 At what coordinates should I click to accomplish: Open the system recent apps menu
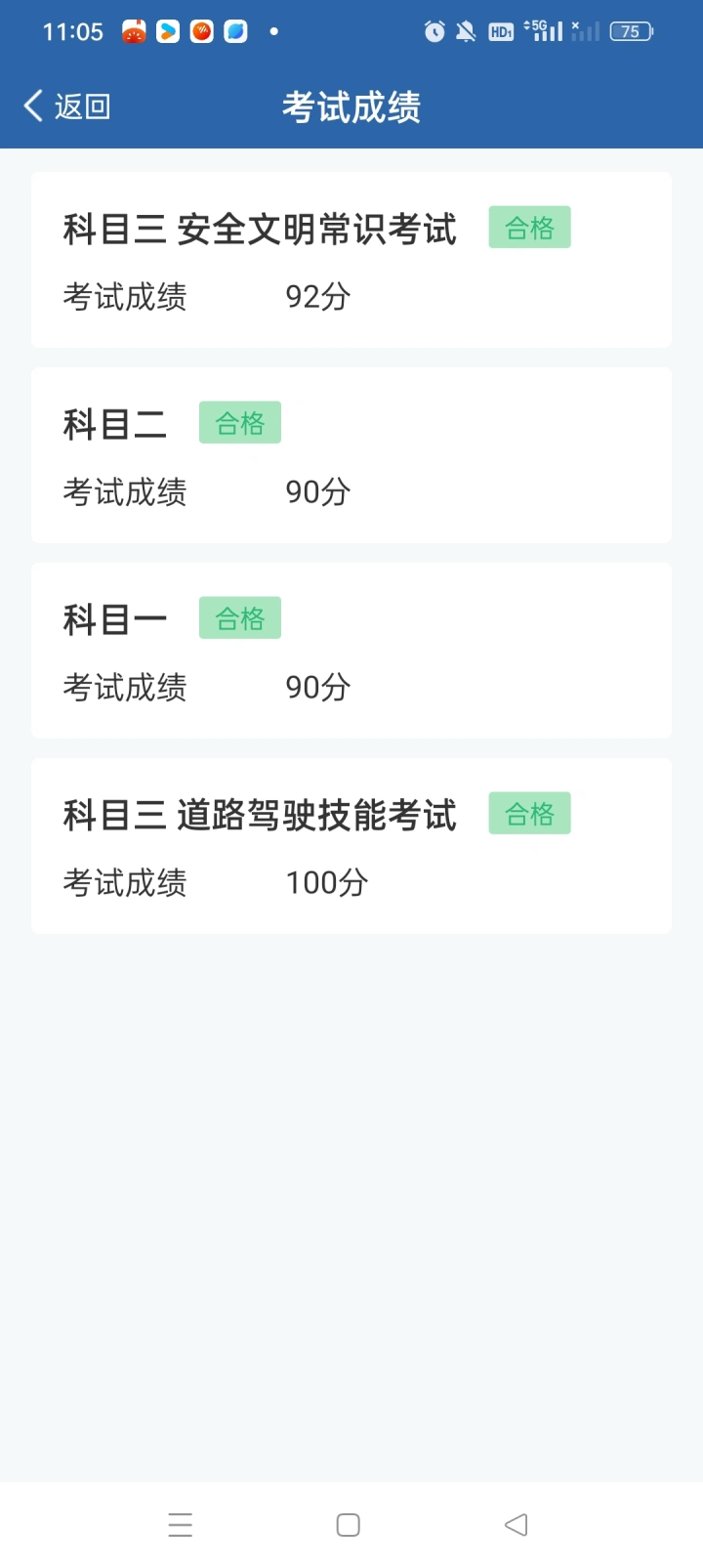point(181,1525)
